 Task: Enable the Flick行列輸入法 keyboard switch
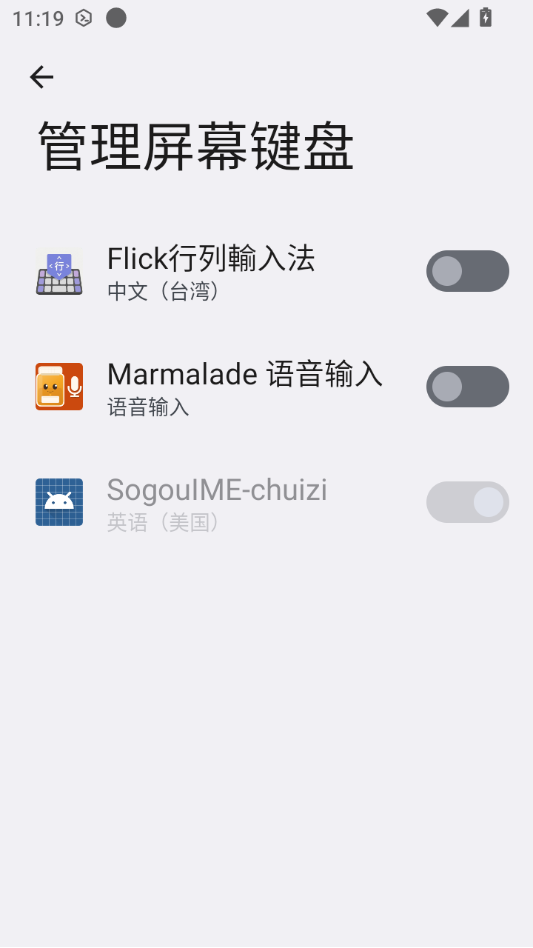coord(467,271)
